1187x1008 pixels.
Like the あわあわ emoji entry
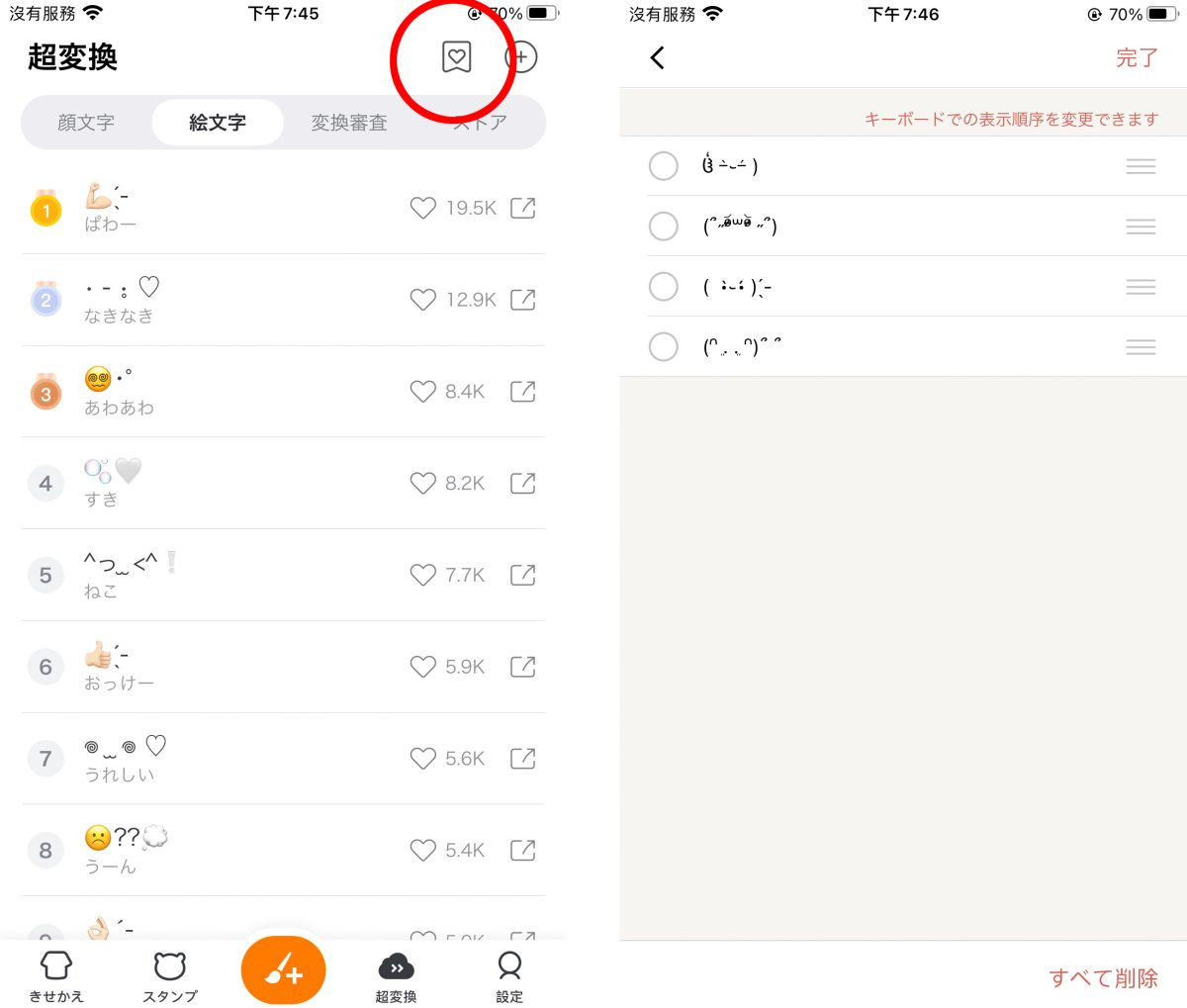point(423,392)
